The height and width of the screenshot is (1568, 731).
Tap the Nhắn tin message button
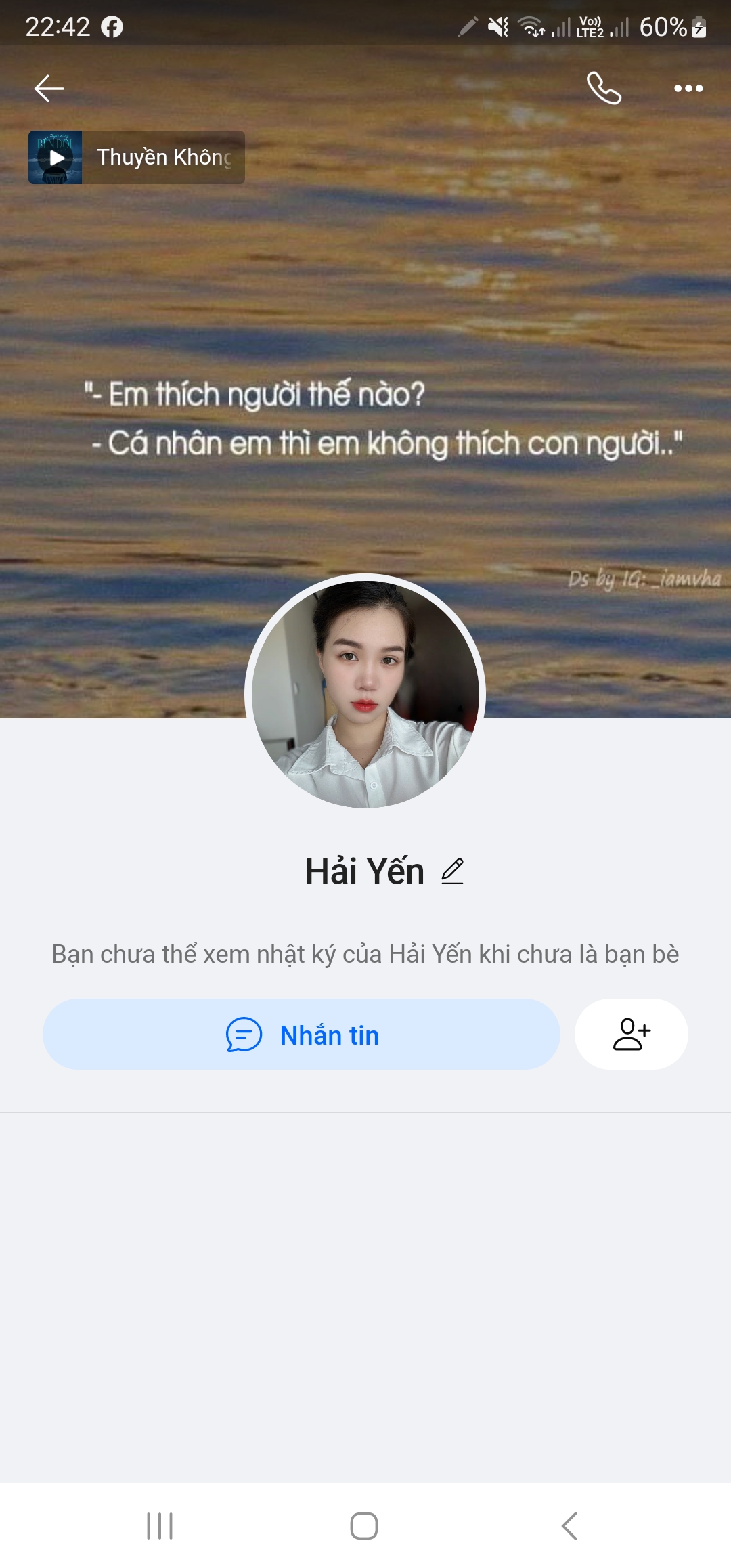301,1035
